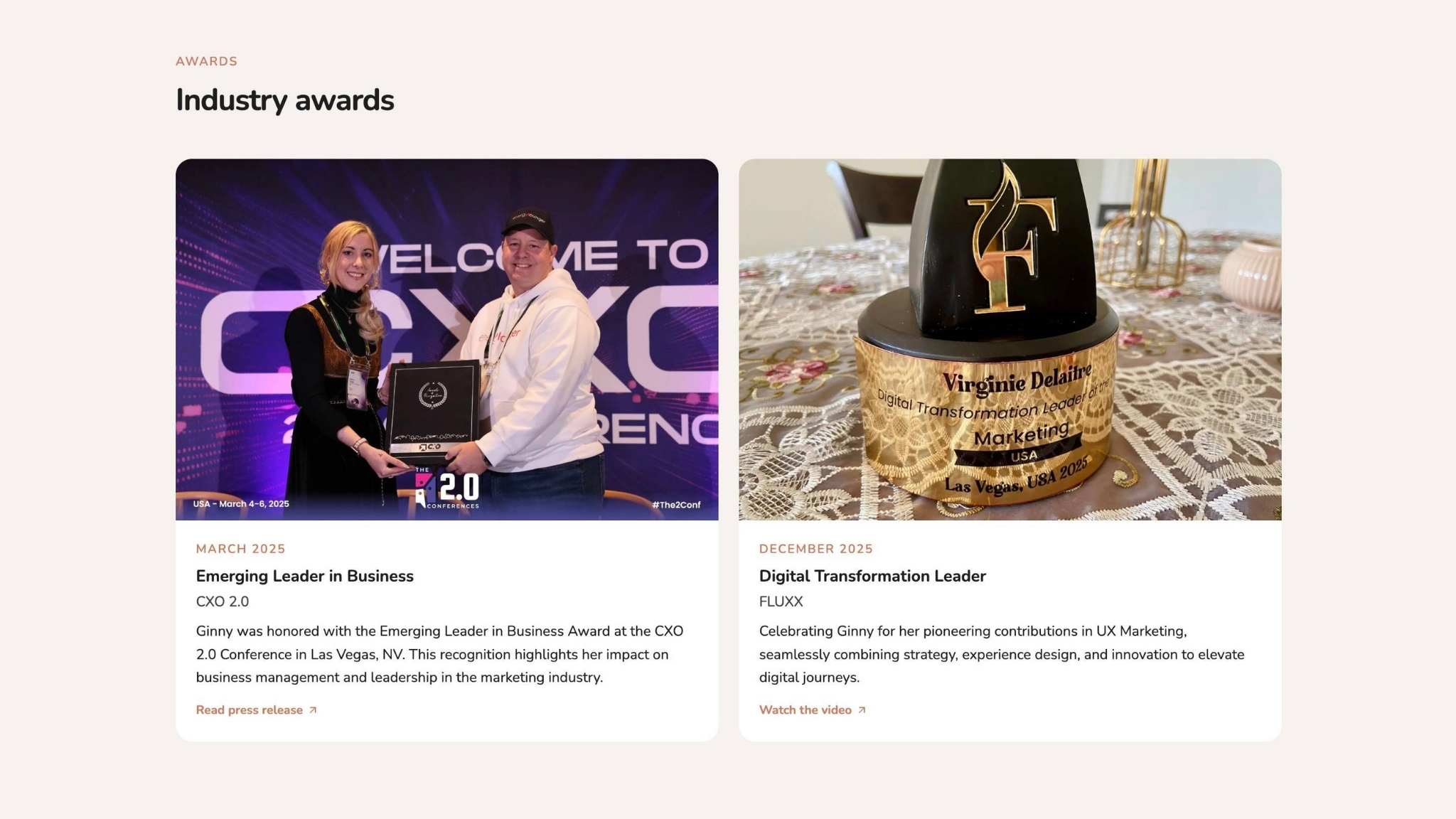This screenshot has width=1456, height=819.
Task: Open the Read press release link
Action: click(x=256, y=710)
